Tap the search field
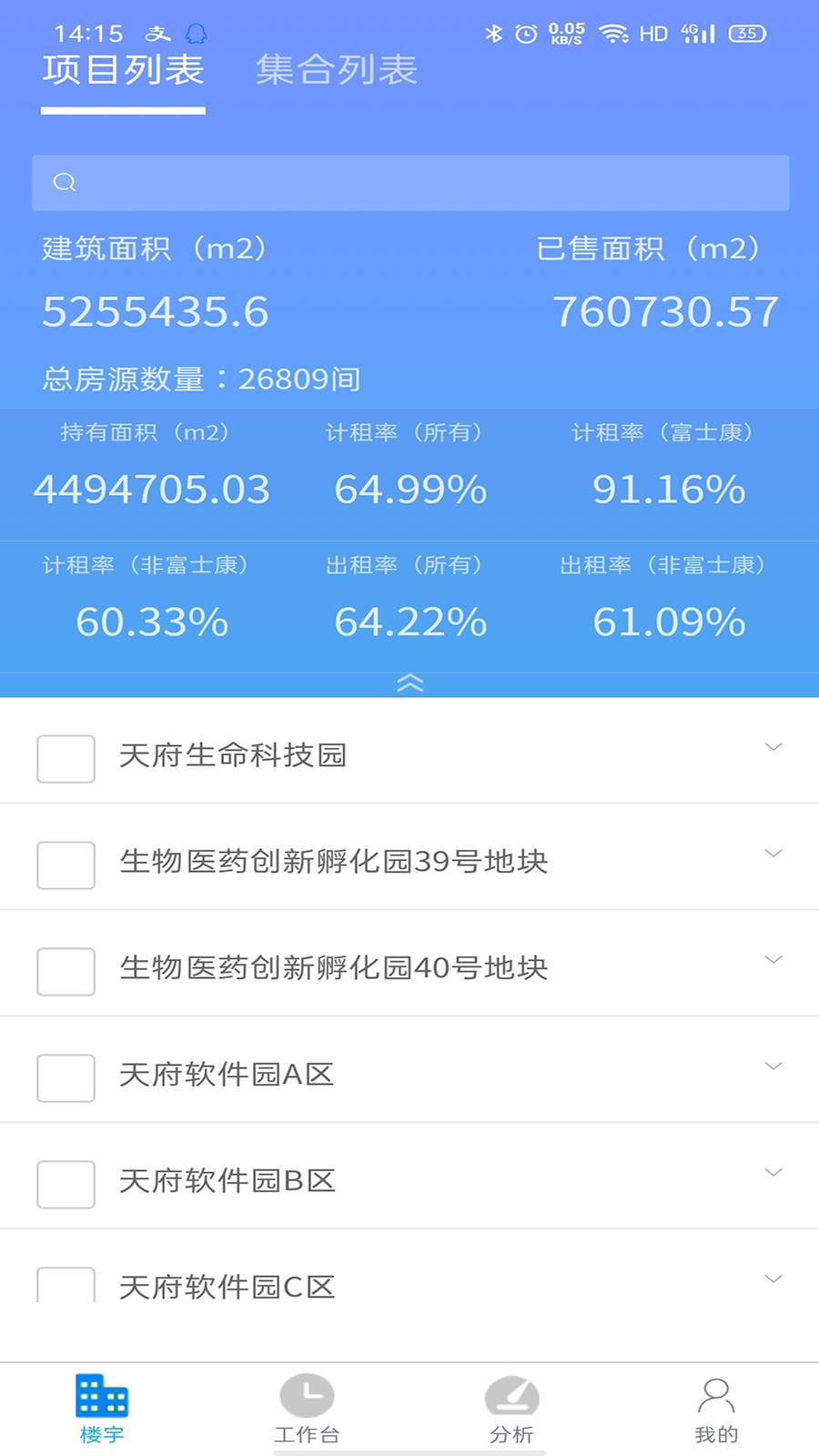This screenshot has height=1456, width=819. (409, 183)
